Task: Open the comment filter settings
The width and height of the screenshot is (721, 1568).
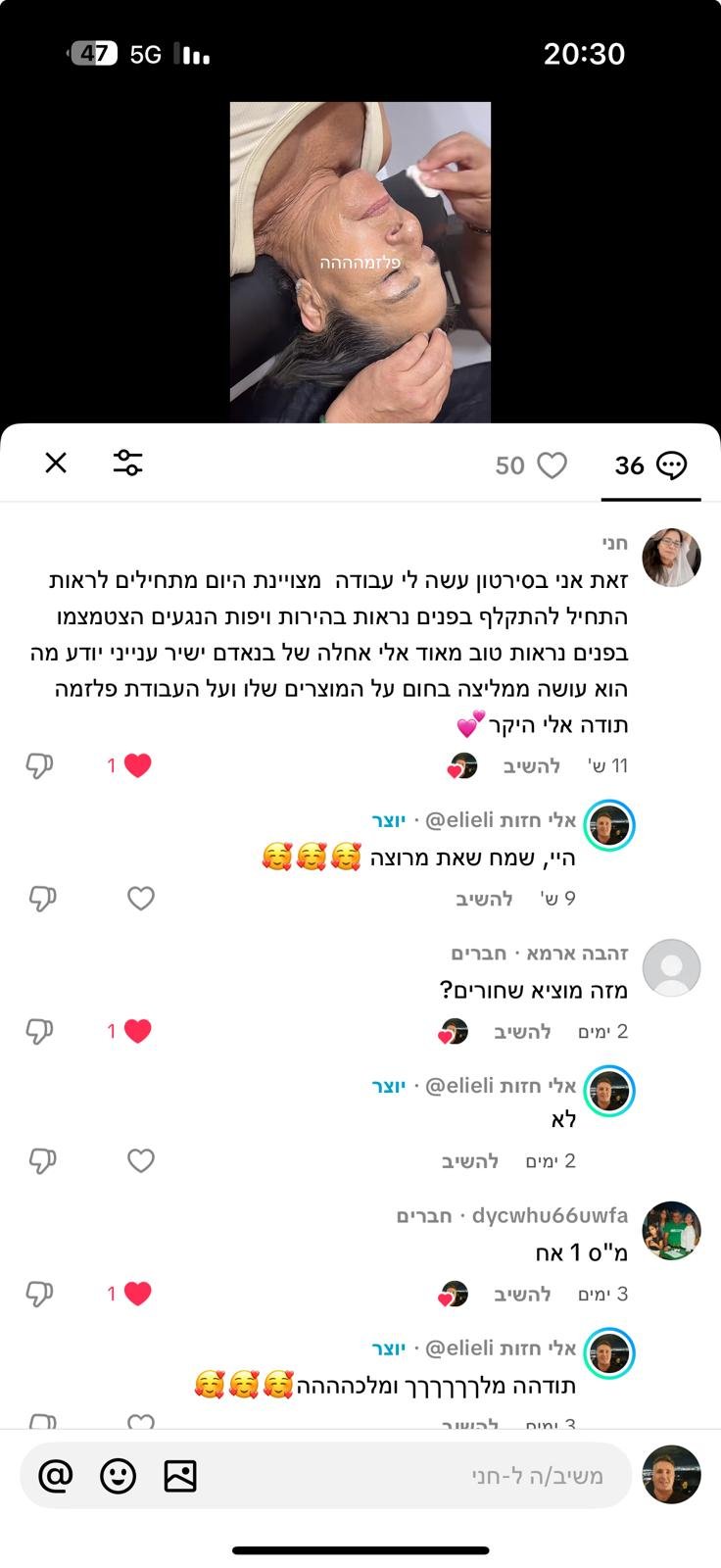Action: [x=127, y=463]
